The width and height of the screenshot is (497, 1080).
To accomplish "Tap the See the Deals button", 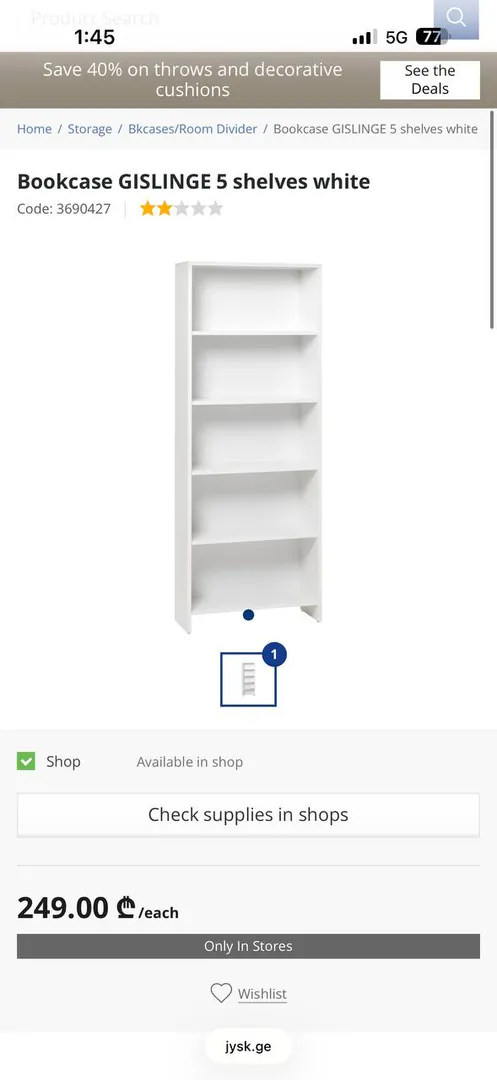I will pyautogui.click(x=430, y=80).
